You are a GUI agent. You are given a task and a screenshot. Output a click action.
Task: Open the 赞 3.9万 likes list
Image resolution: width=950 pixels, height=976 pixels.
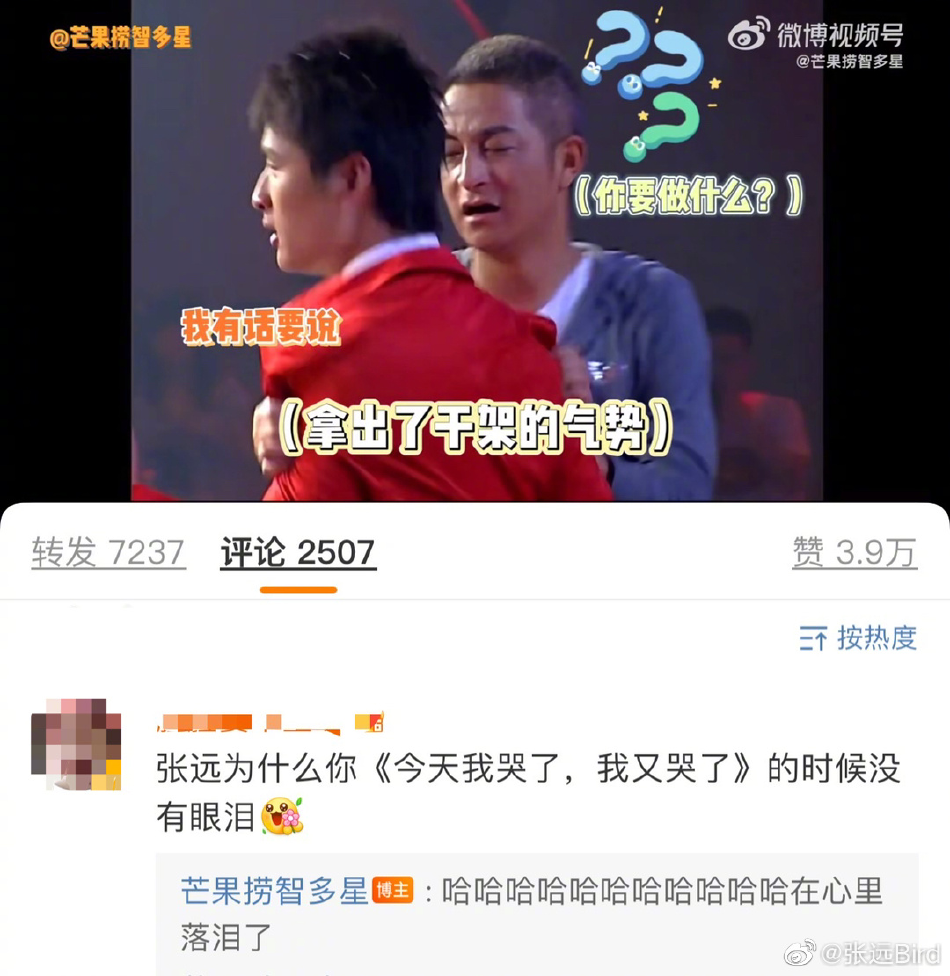(854, 552)
